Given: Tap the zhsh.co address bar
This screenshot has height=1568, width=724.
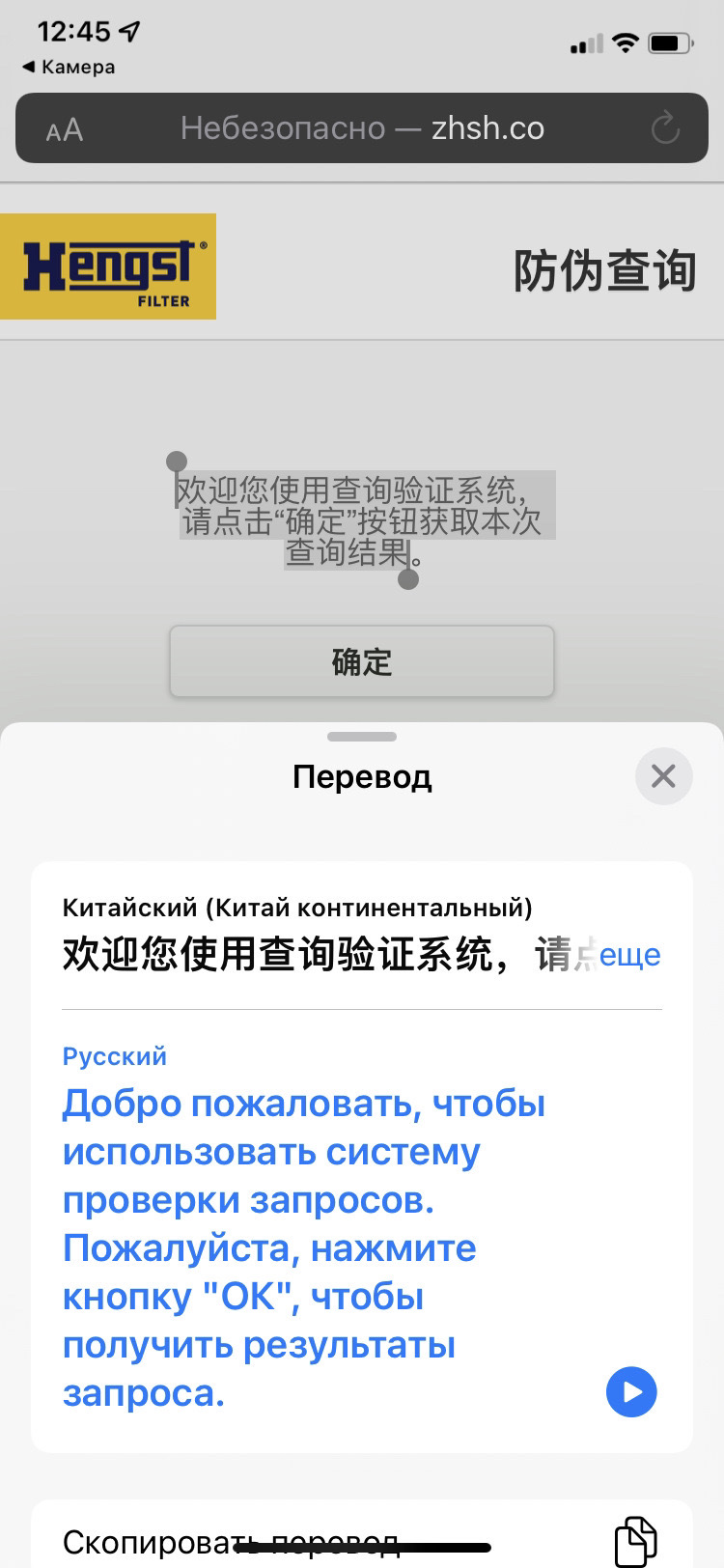Looking at the screenshot, I should (362, 127).
